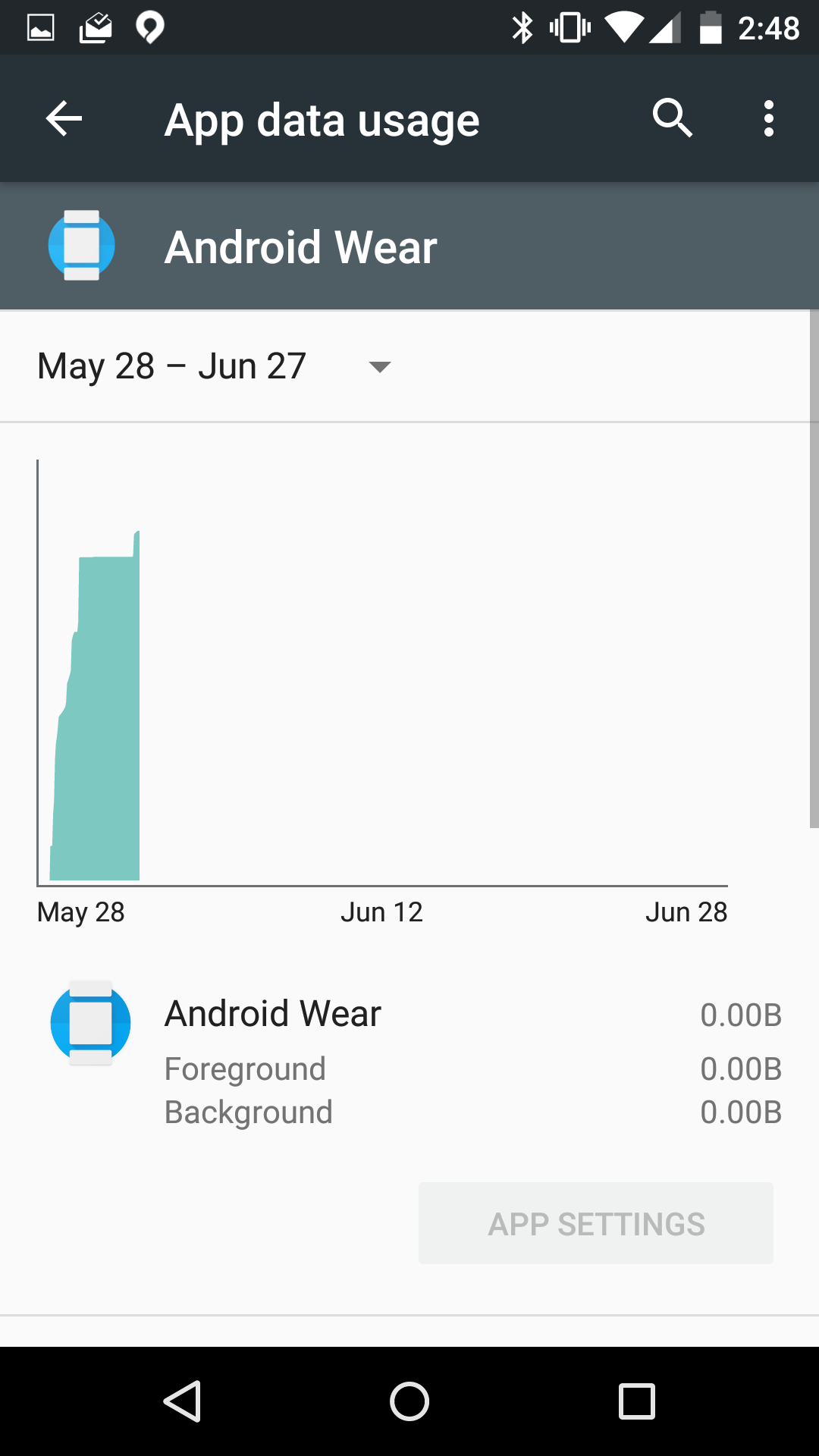Go to the home screen
The width and height of the screenshot is (819, 1456).
[x=409, y=1401]
